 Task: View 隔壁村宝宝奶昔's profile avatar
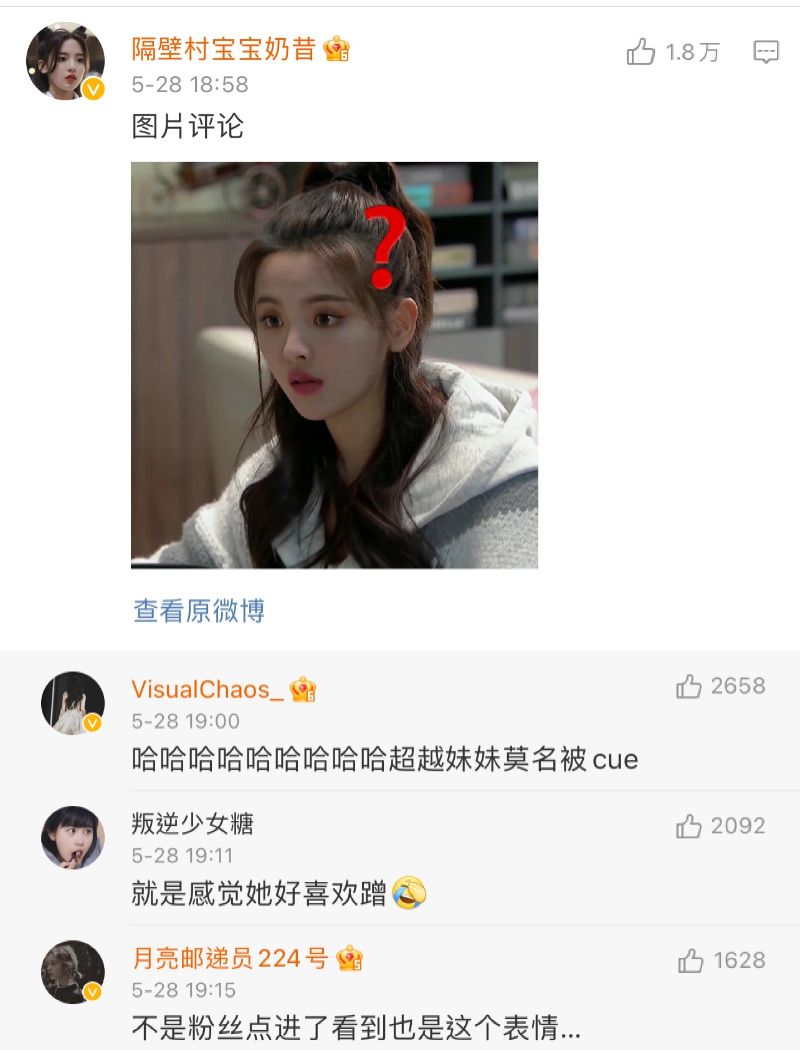(x=65, y=61)
